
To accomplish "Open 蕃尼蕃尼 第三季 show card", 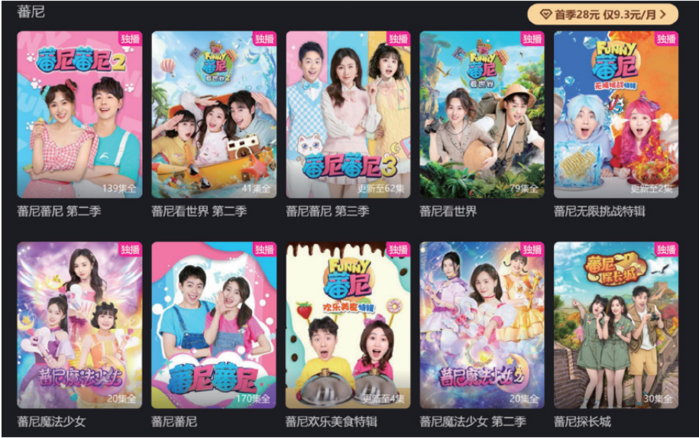I will 348,114.
